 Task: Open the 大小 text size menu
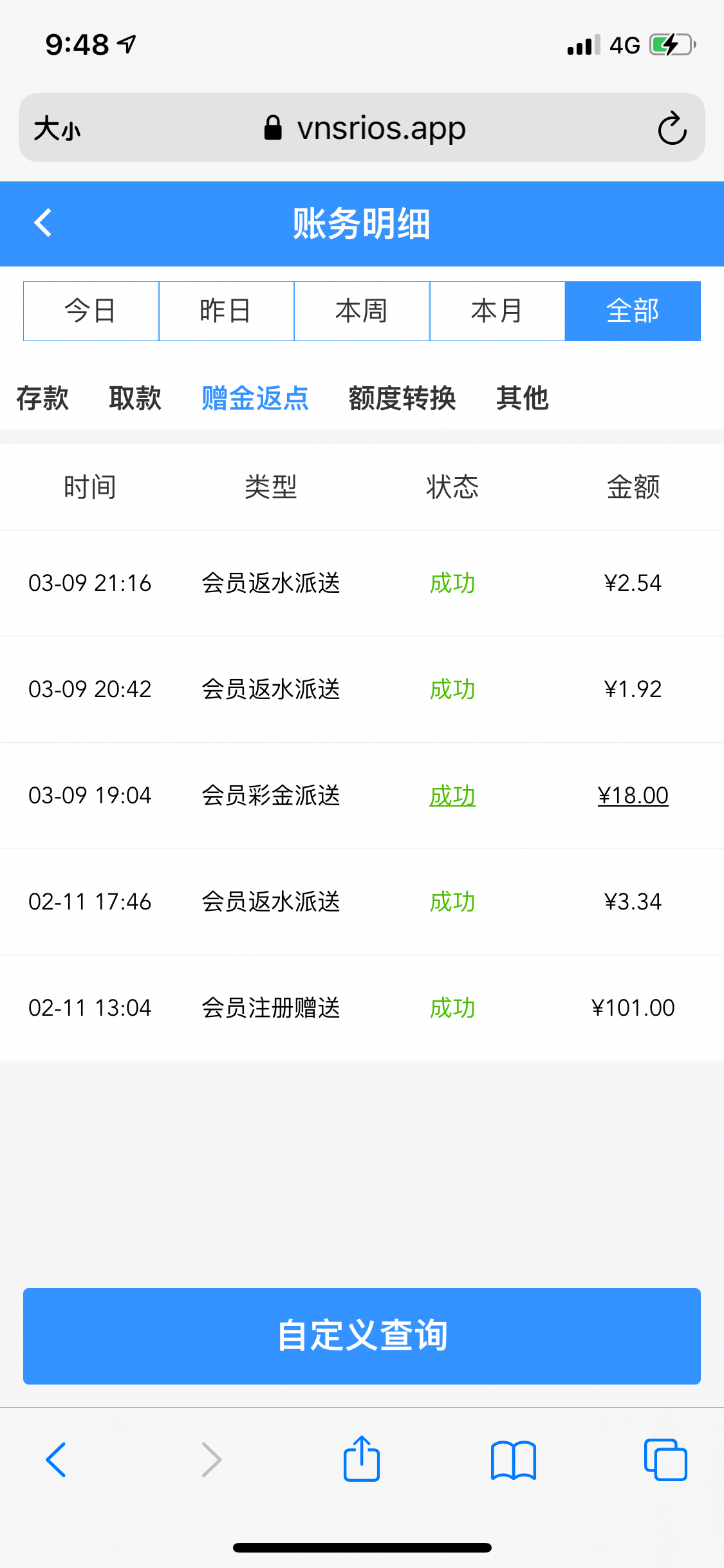[x=57, y=128]
